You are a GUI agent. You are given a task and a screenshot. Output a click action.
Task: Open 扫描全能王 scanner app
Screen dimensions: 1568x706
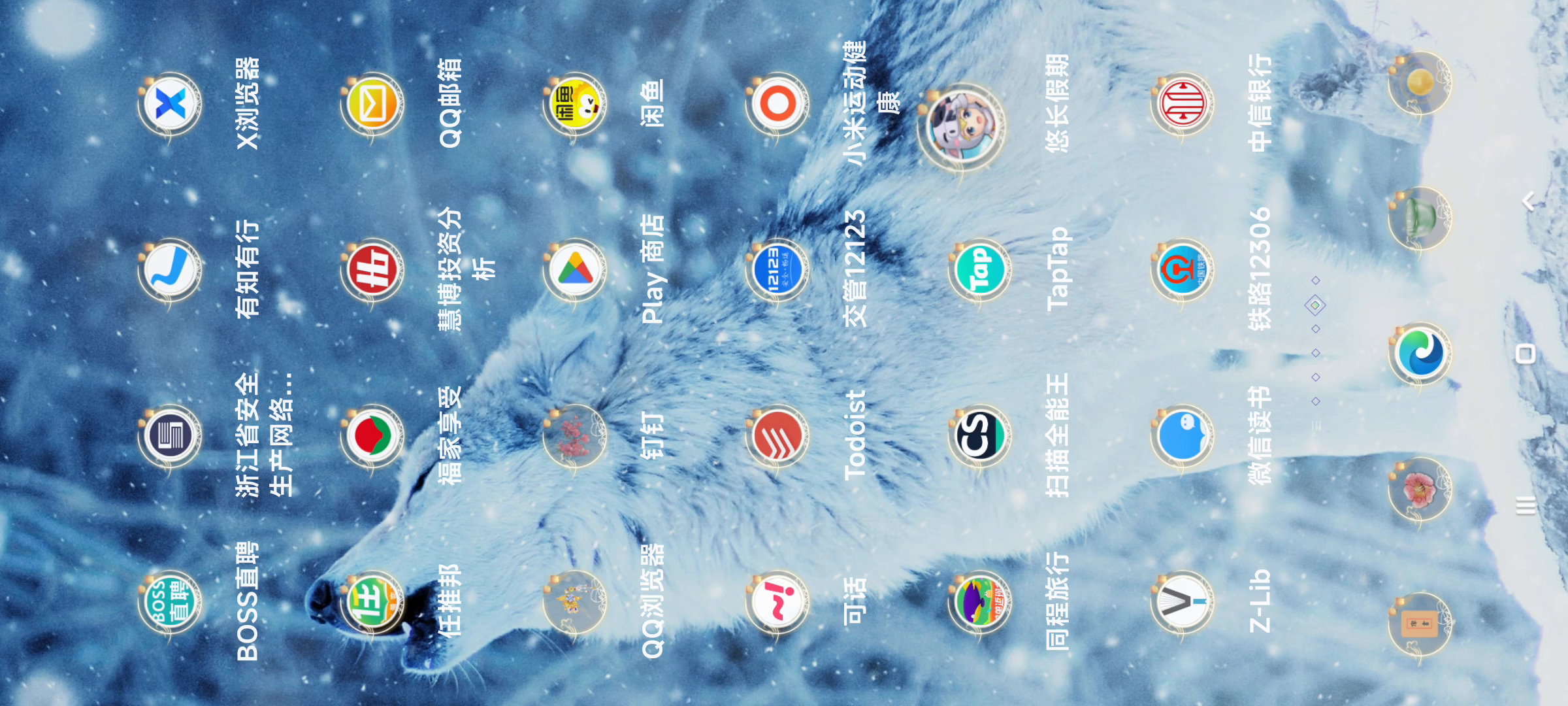pyautogui.click(x=979, y=436)
